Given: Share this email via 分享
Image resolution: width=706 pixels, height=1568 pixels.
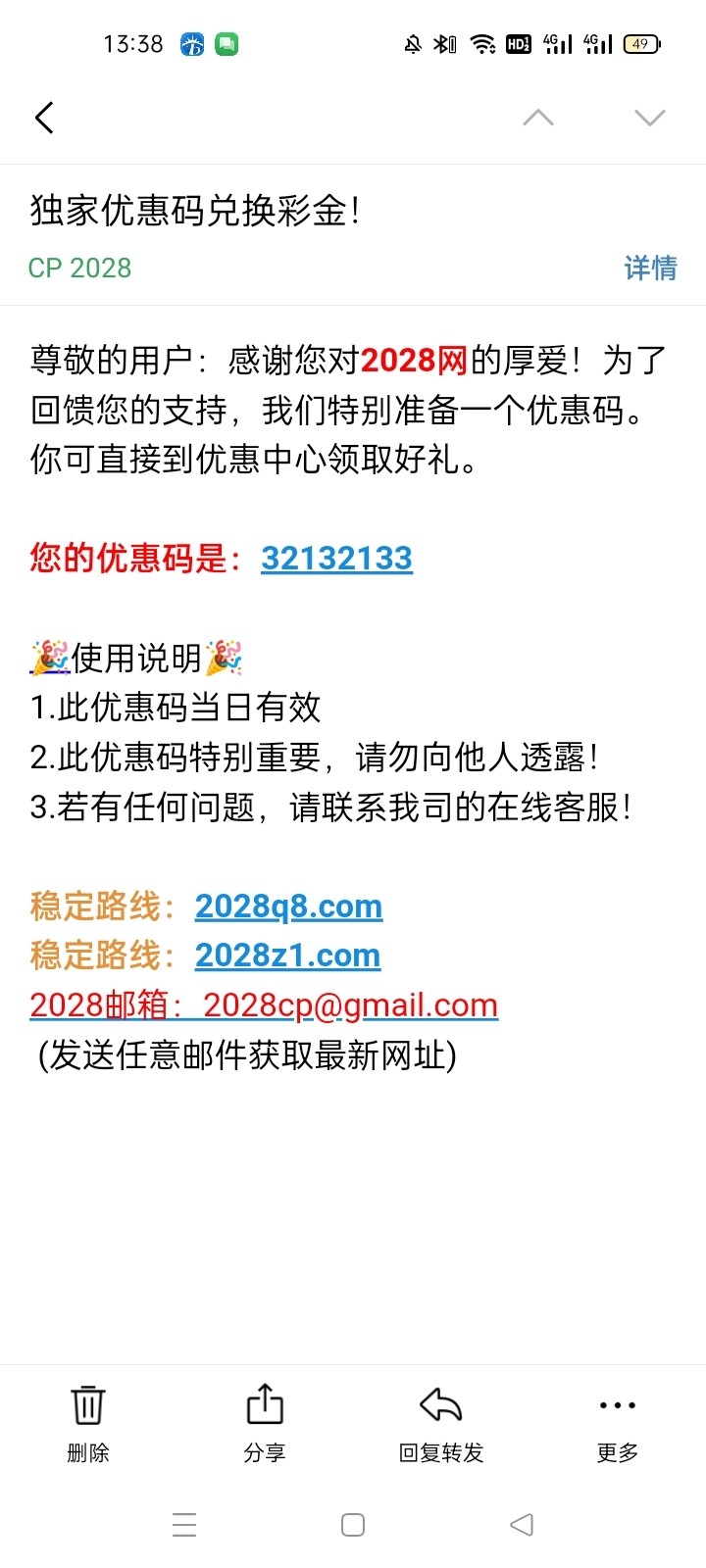Looking at the screenshot, I should click(265, 1423).
